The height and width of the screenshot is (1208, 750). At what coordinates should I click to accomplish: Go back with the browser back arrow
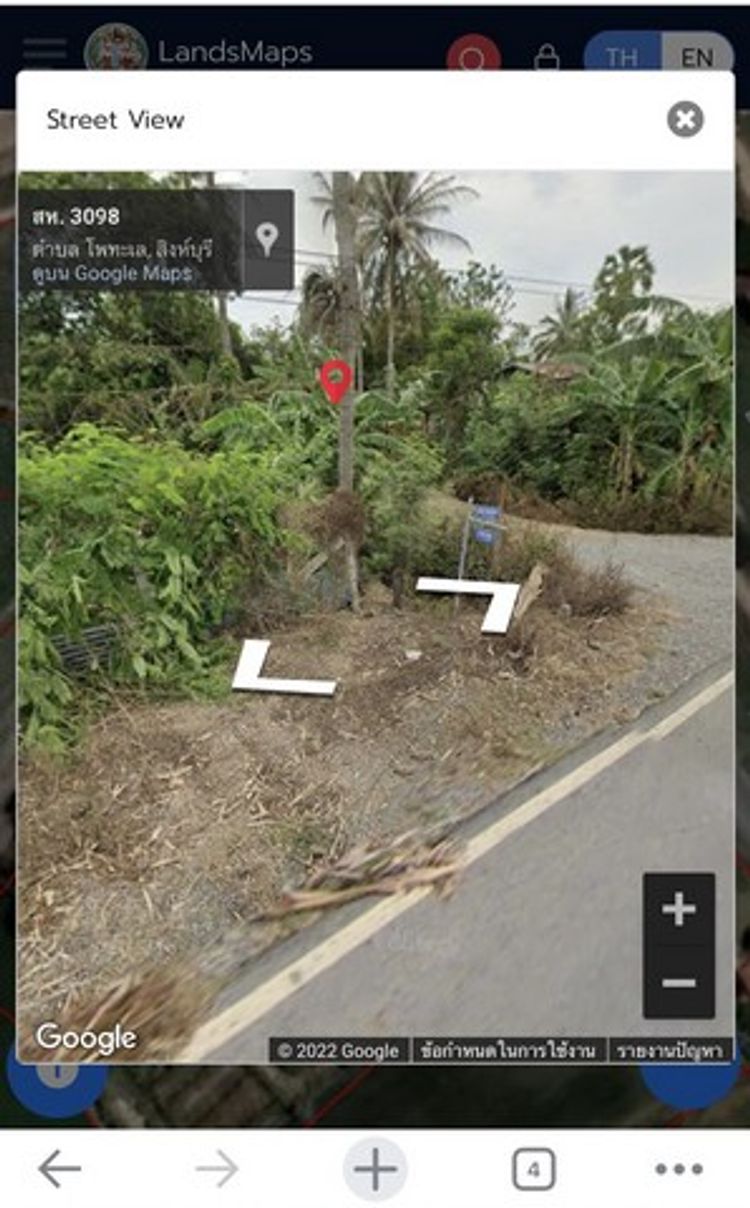click(x=59, y=1168)
